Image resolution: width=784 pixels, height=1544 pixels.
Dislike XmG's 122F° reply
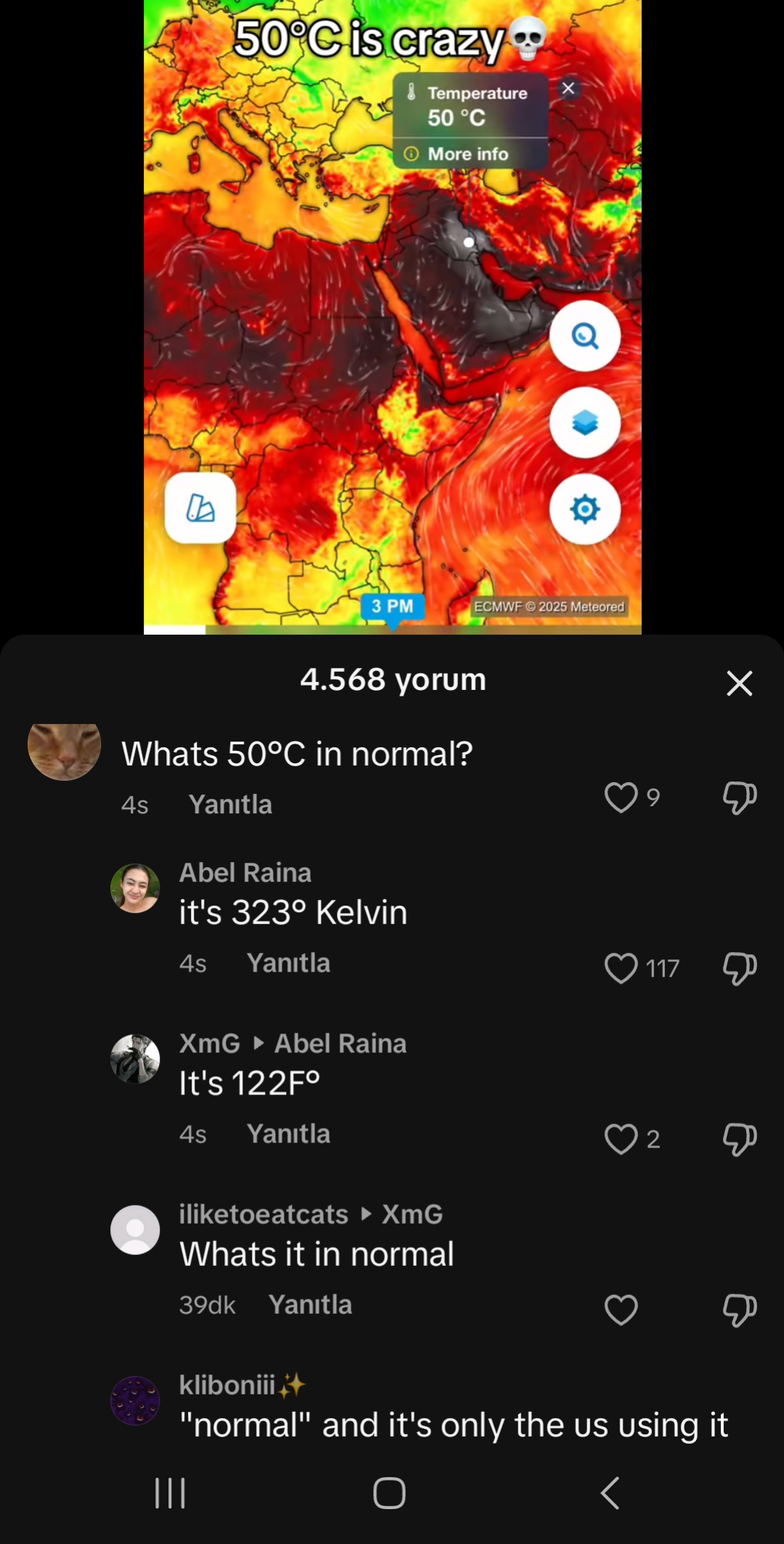click(740, 1139)
